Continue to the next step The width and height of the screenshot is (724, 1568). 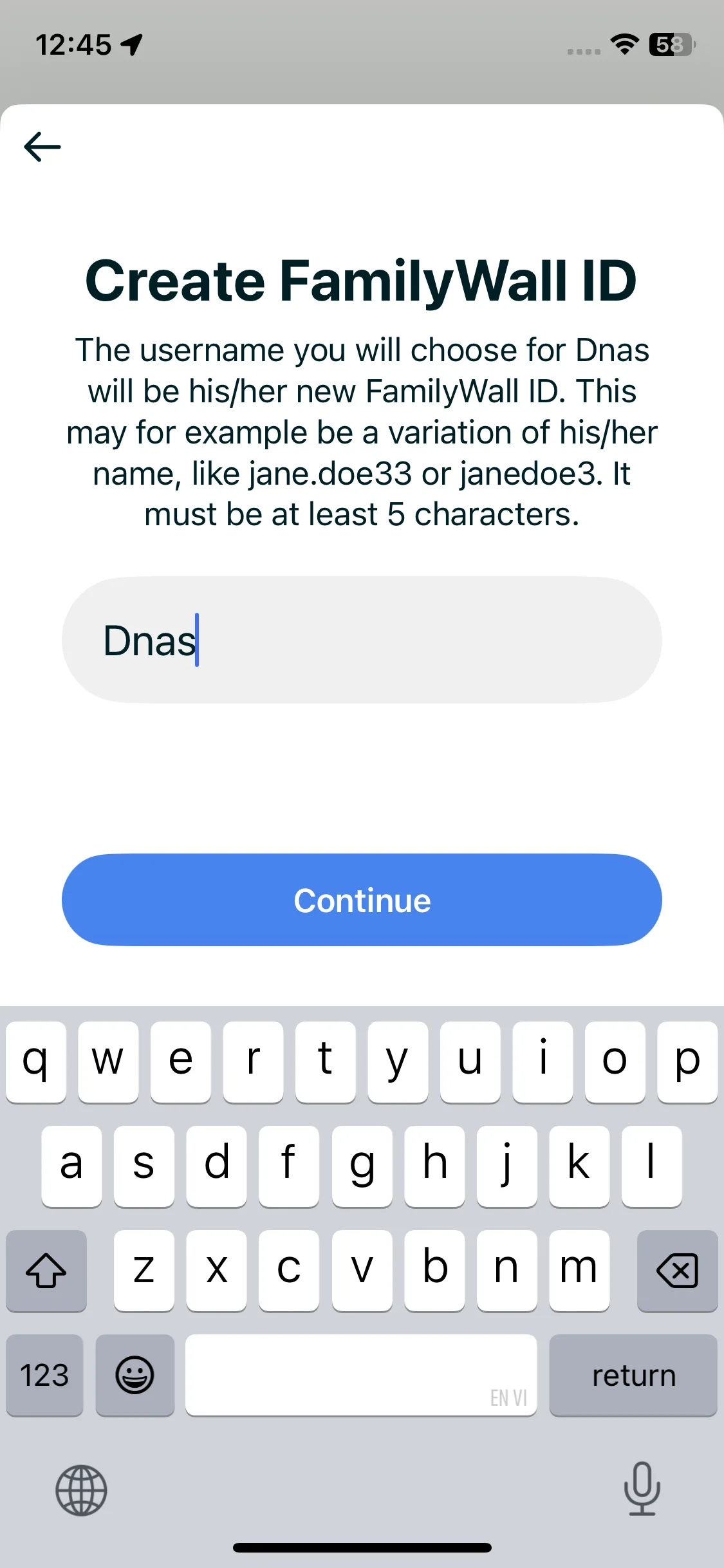coord(362,900)
